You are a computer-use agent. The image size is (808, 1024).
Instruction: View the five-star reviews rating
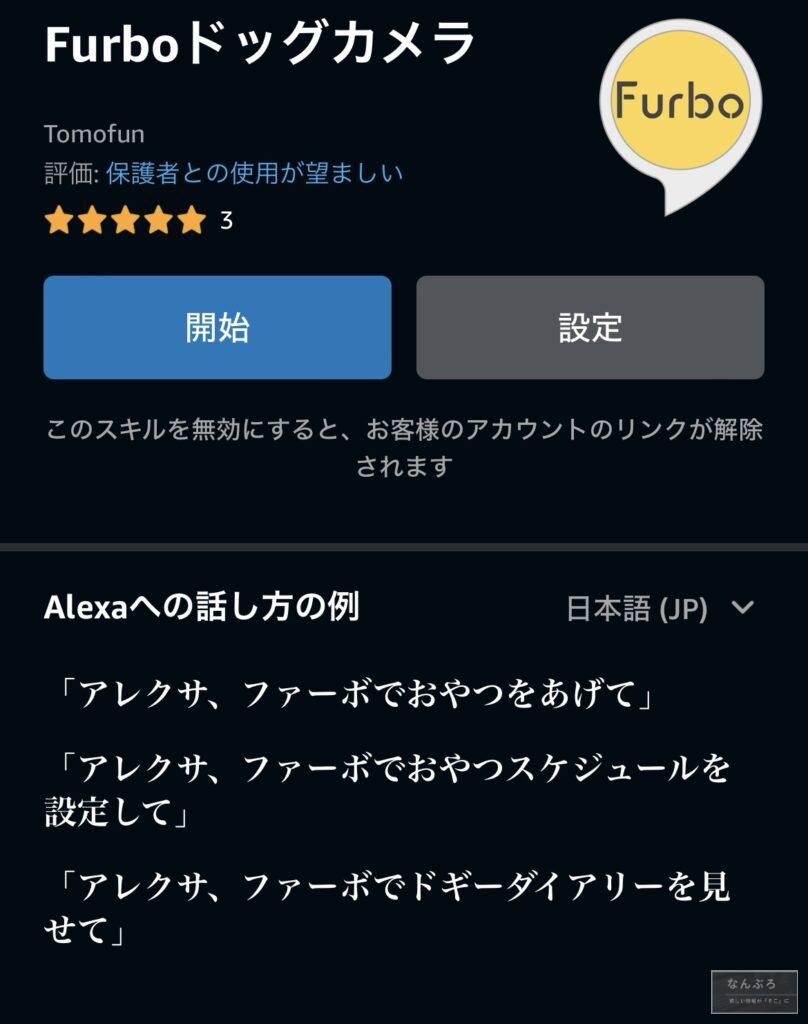pos(125,220)
